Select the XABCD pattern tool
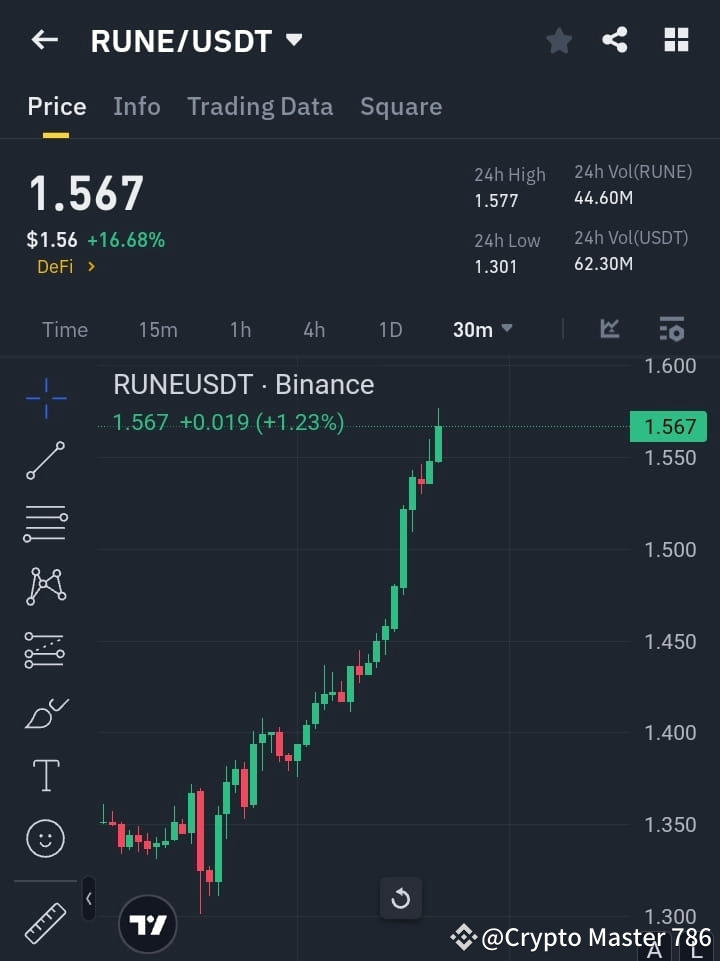 coord(45,587)
